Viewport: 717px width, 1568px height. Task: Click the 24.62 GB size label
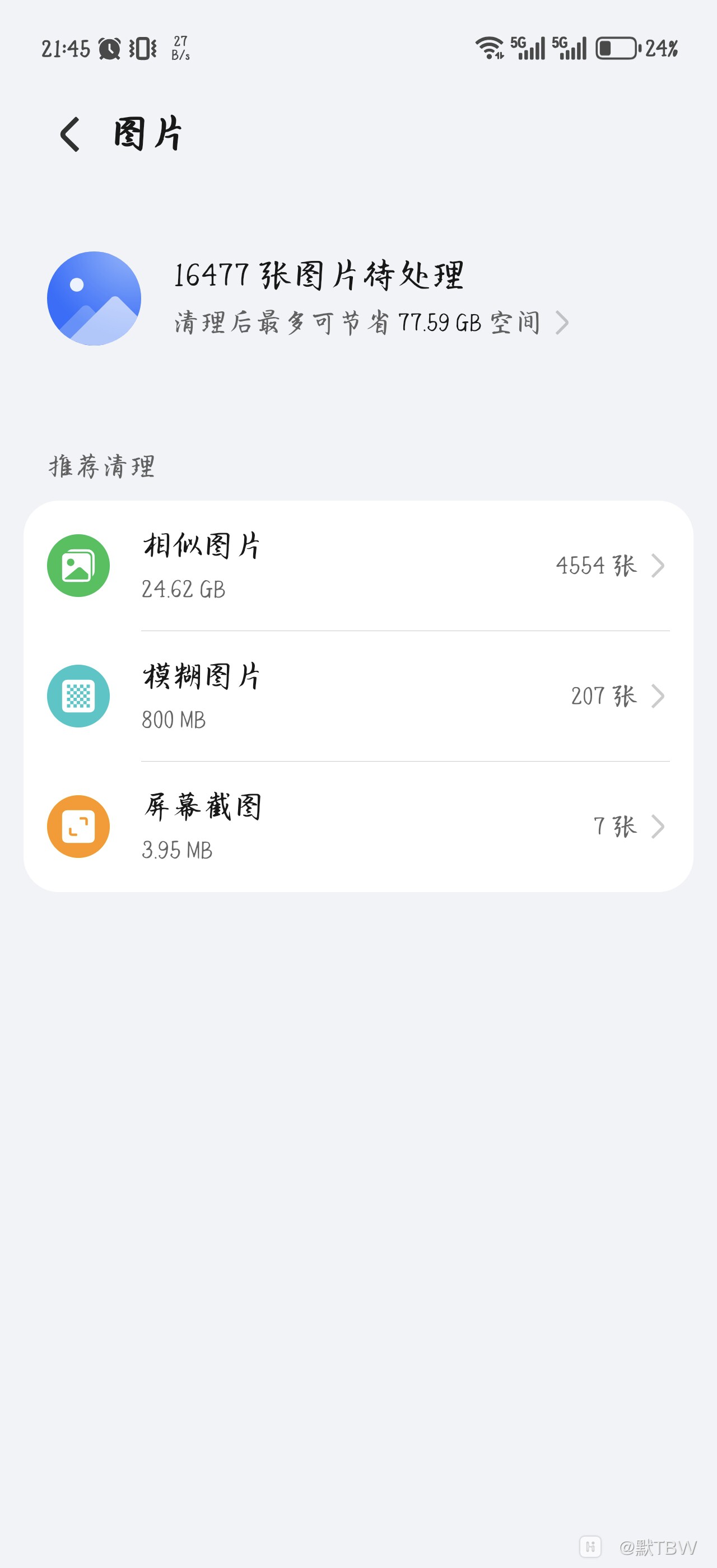tap(183, 589)
